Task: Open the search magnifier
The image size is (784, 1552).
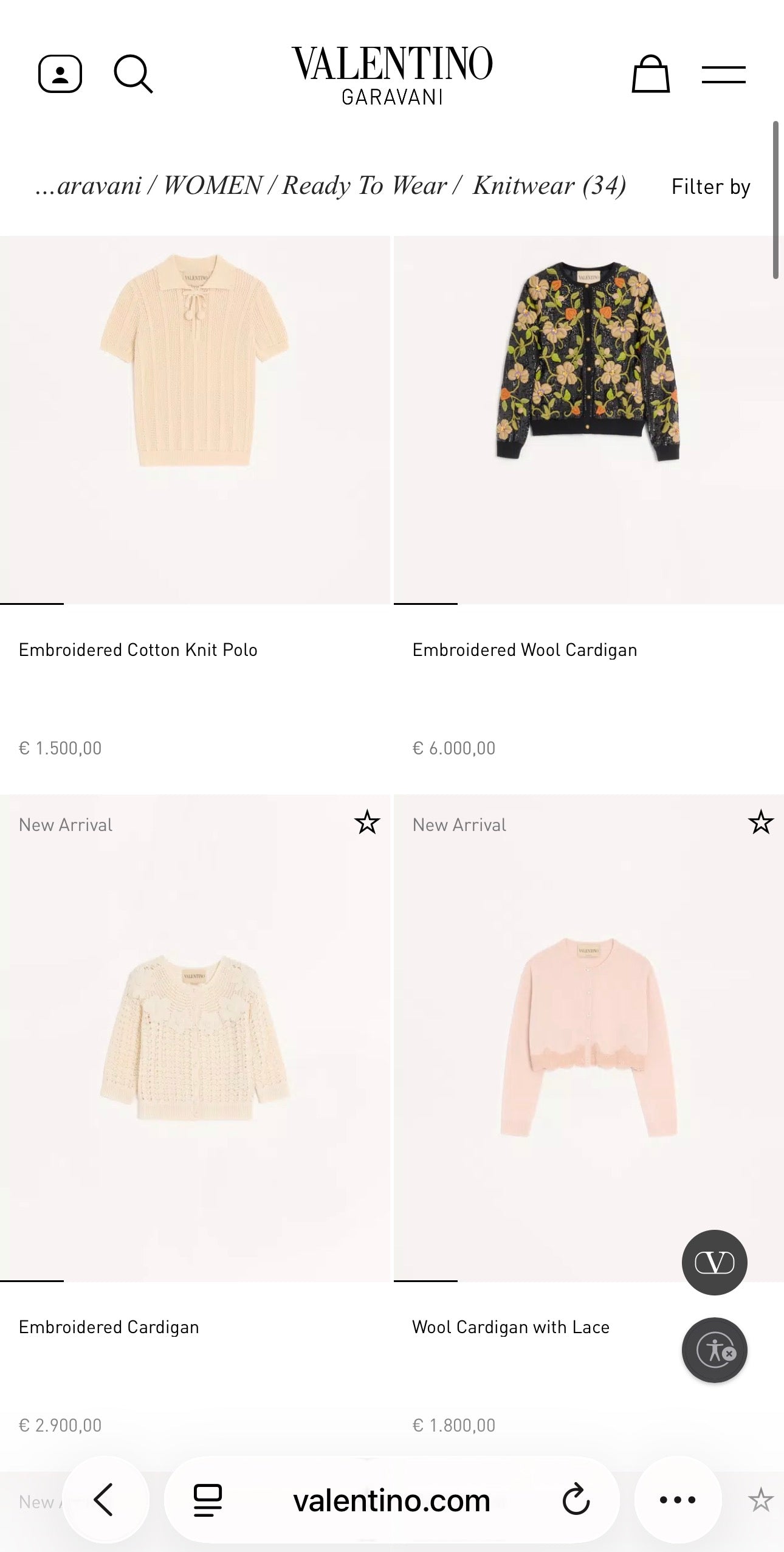Action: [133, 74]
